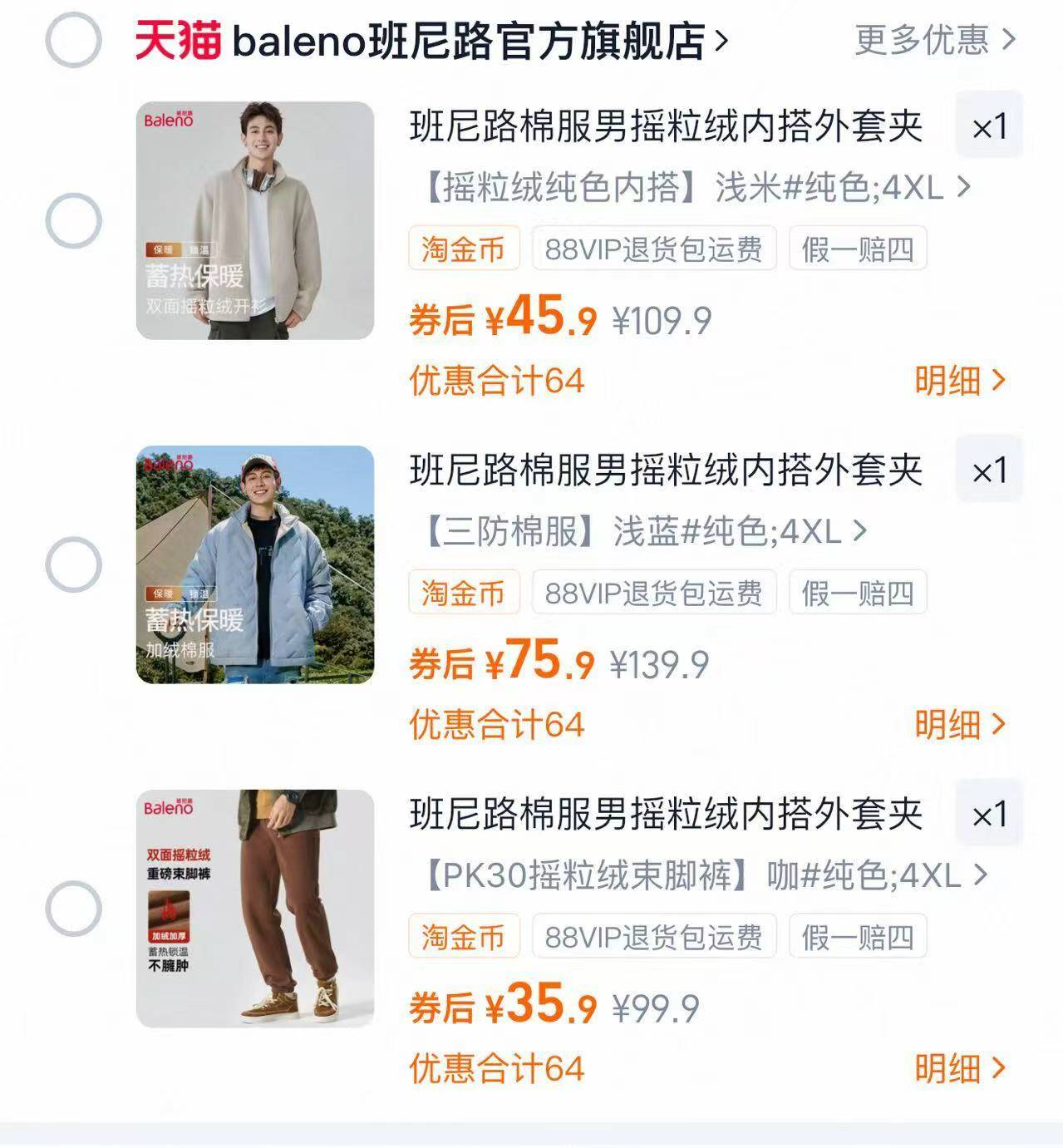Click the 88VIP退货包运费 badge on second product
Image resolution: width=1063 pixels, height=1148 pixels.
click(x=656, y=592)
